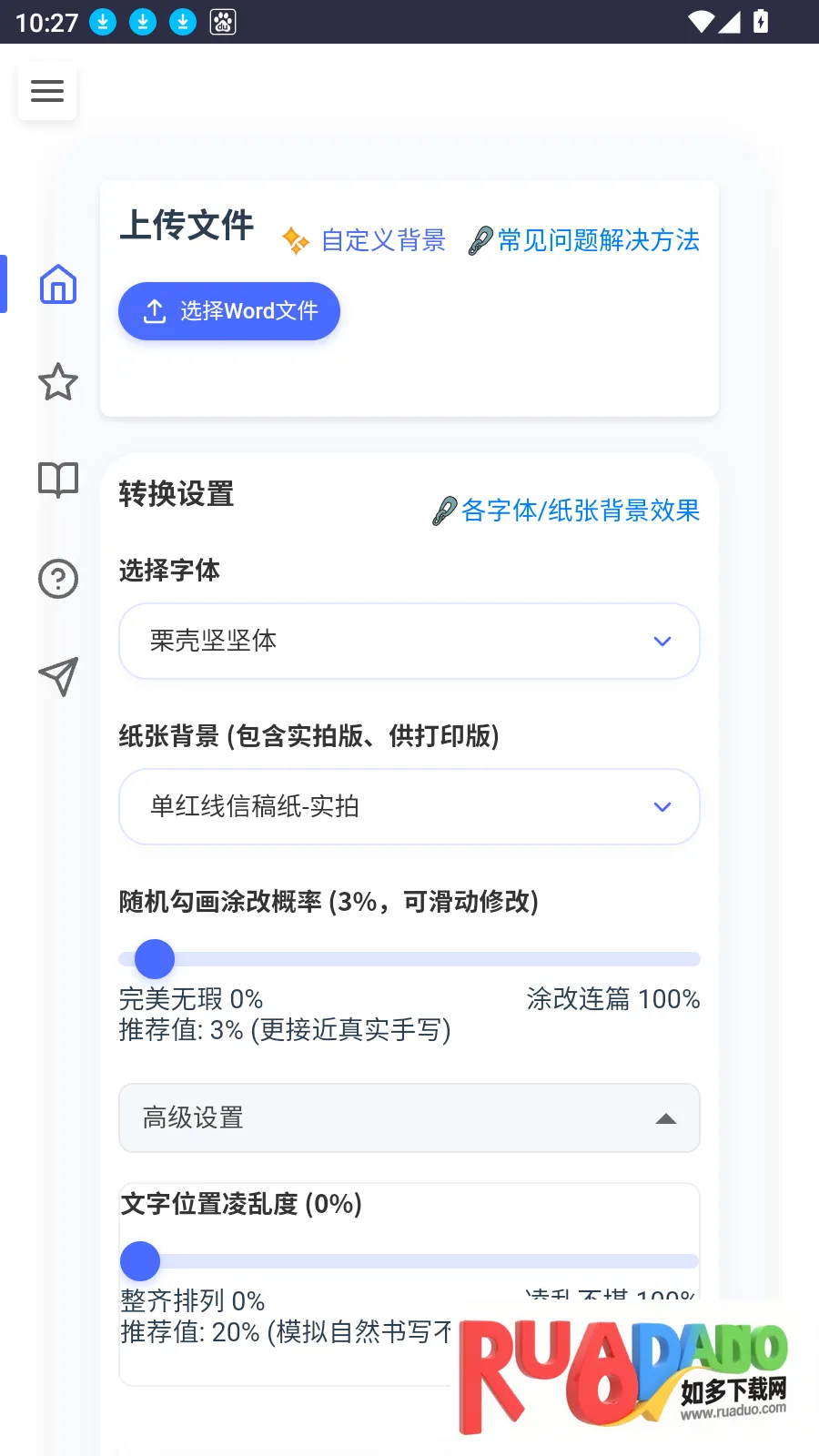
Task: Go to the home icon in sidebar
Action: 58,285
